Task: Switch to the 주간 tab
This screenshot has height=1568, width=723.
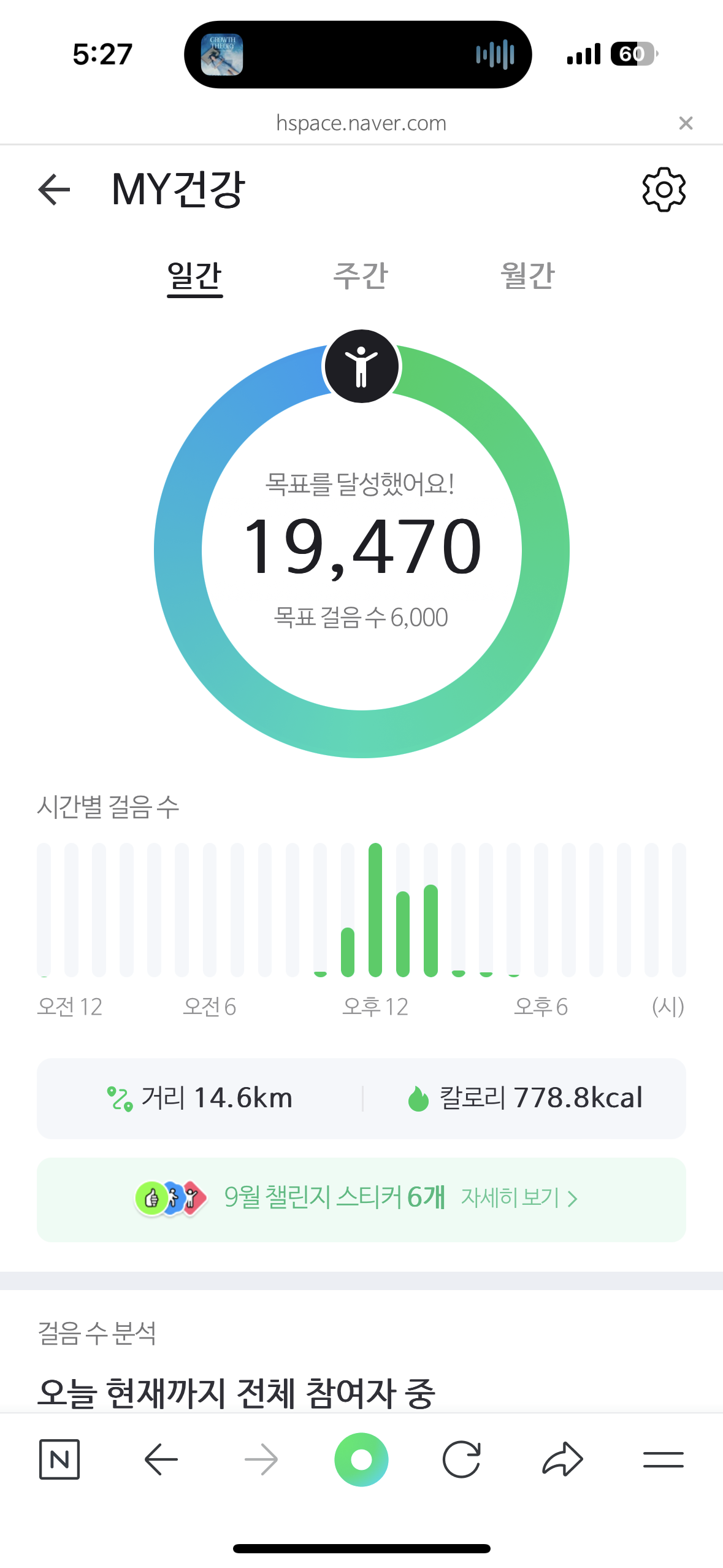Action: click(x=361, y=275)
